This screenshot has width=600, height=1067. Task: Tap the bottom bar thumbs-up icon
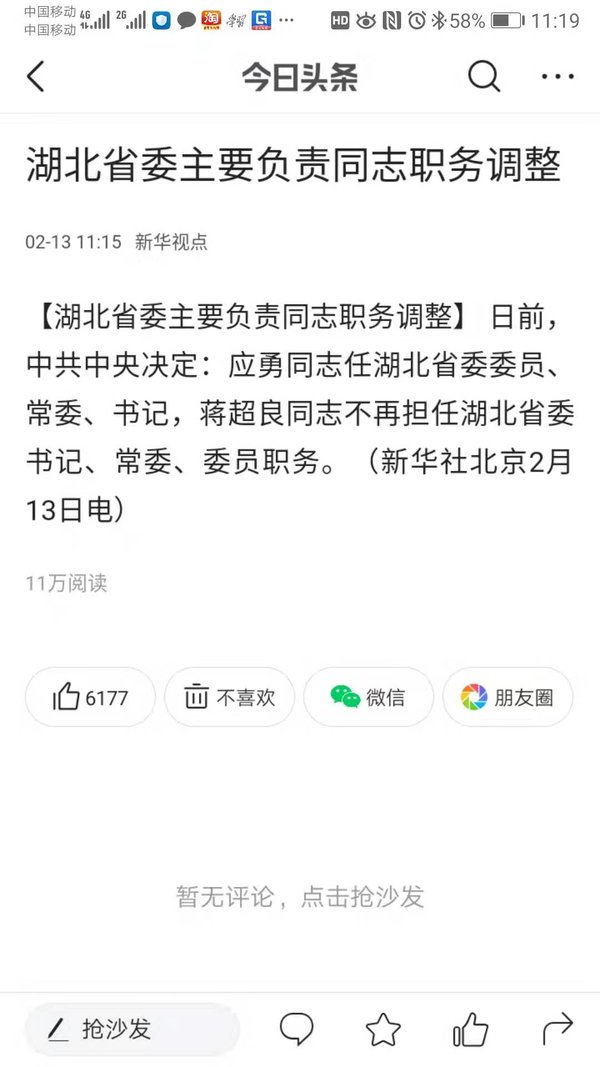(x=471, y=1029)
